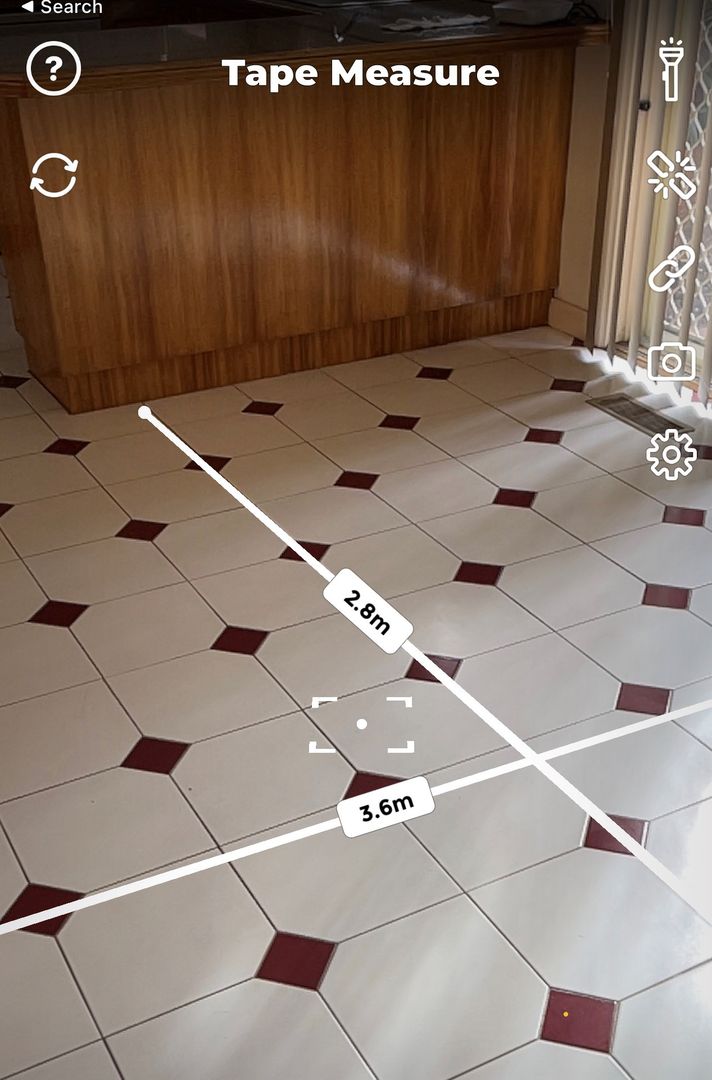Screen dimensions: 712x1080
Task: Return to Search via back link
Action: click(x=60, y=8)
